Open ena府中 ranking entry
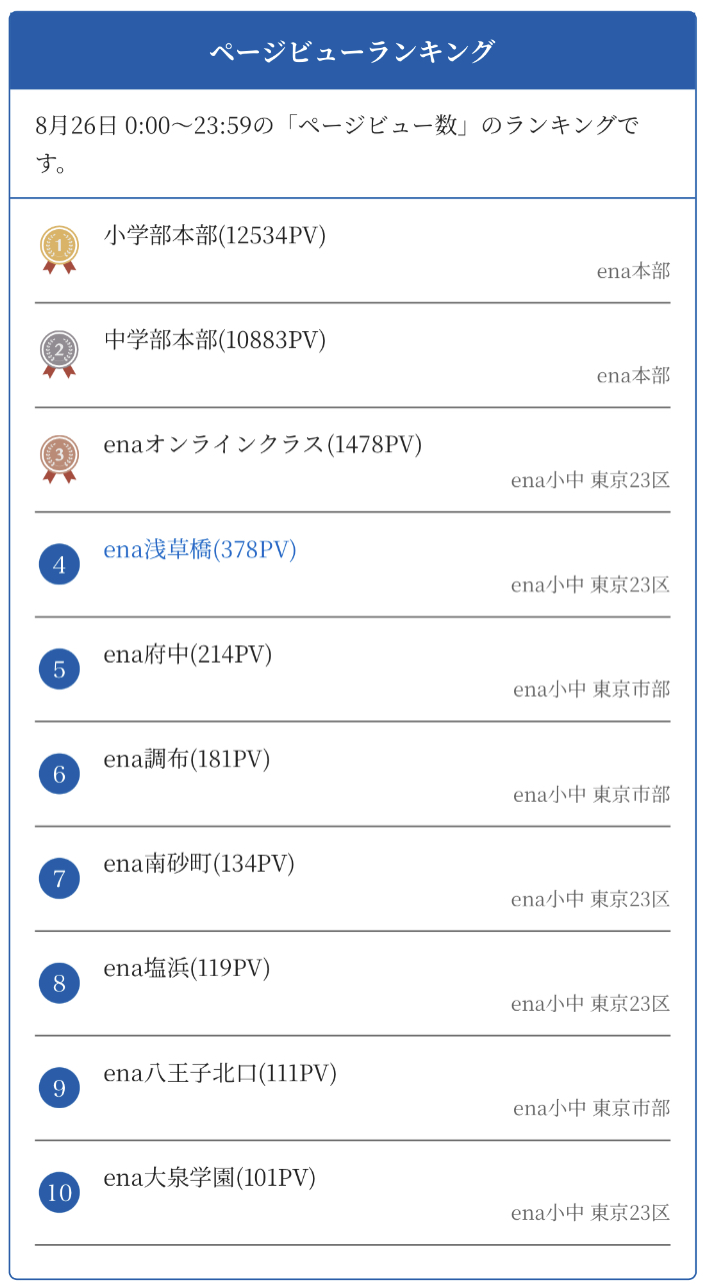This screenshot has width=712, height=1286. coord(188,655)
